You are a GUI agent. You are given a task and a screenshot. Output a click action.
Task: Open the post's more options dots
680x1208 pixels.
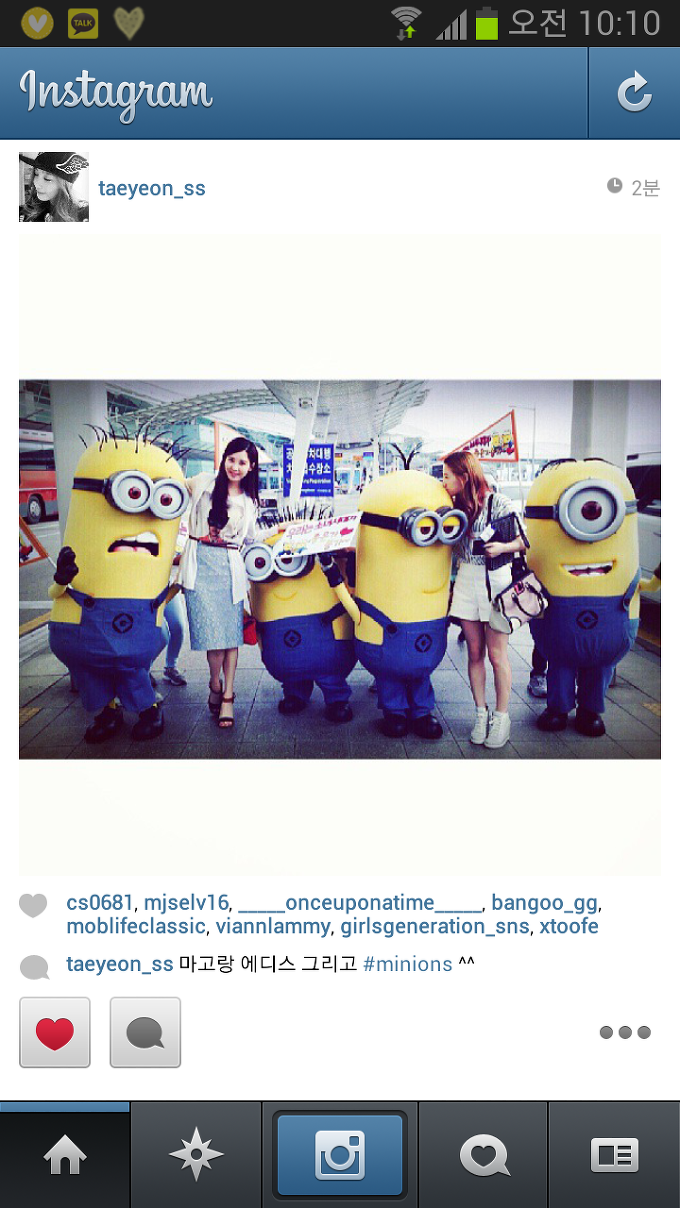pos(625,1032)
